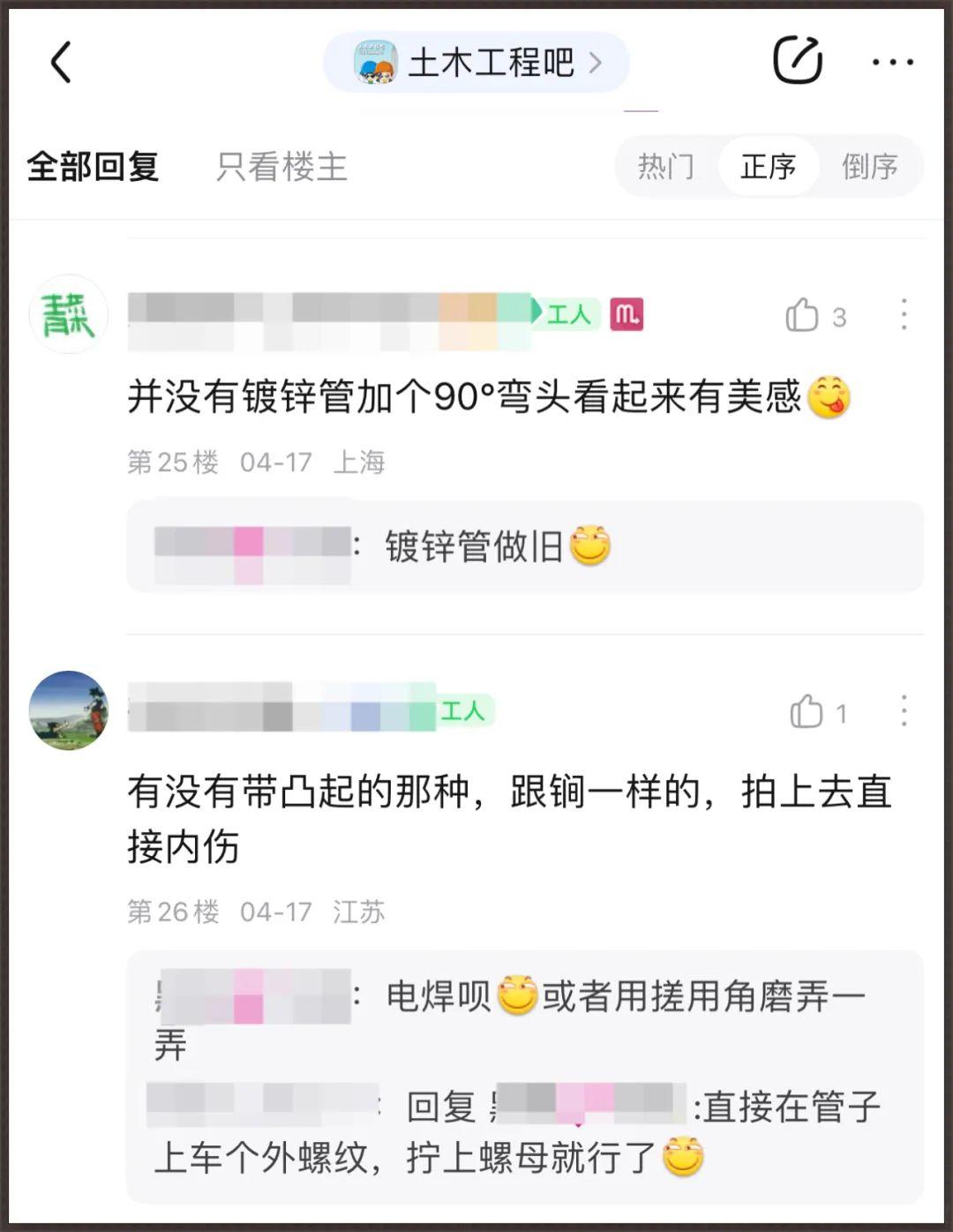Screen dimensions: 953x1232
Task: Select 倒序 sort order
Action: [869, 167]
